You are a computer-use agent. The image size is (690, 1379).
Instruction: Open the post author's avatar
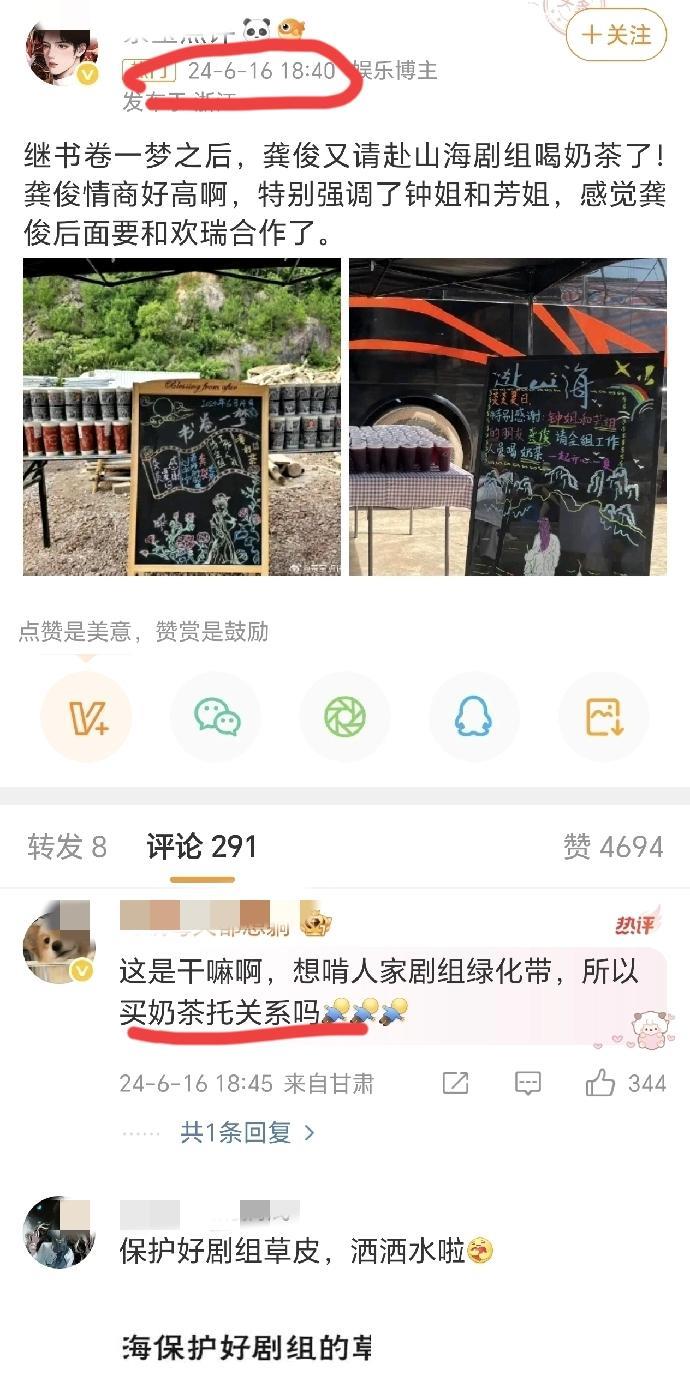[x=60, y=53]
